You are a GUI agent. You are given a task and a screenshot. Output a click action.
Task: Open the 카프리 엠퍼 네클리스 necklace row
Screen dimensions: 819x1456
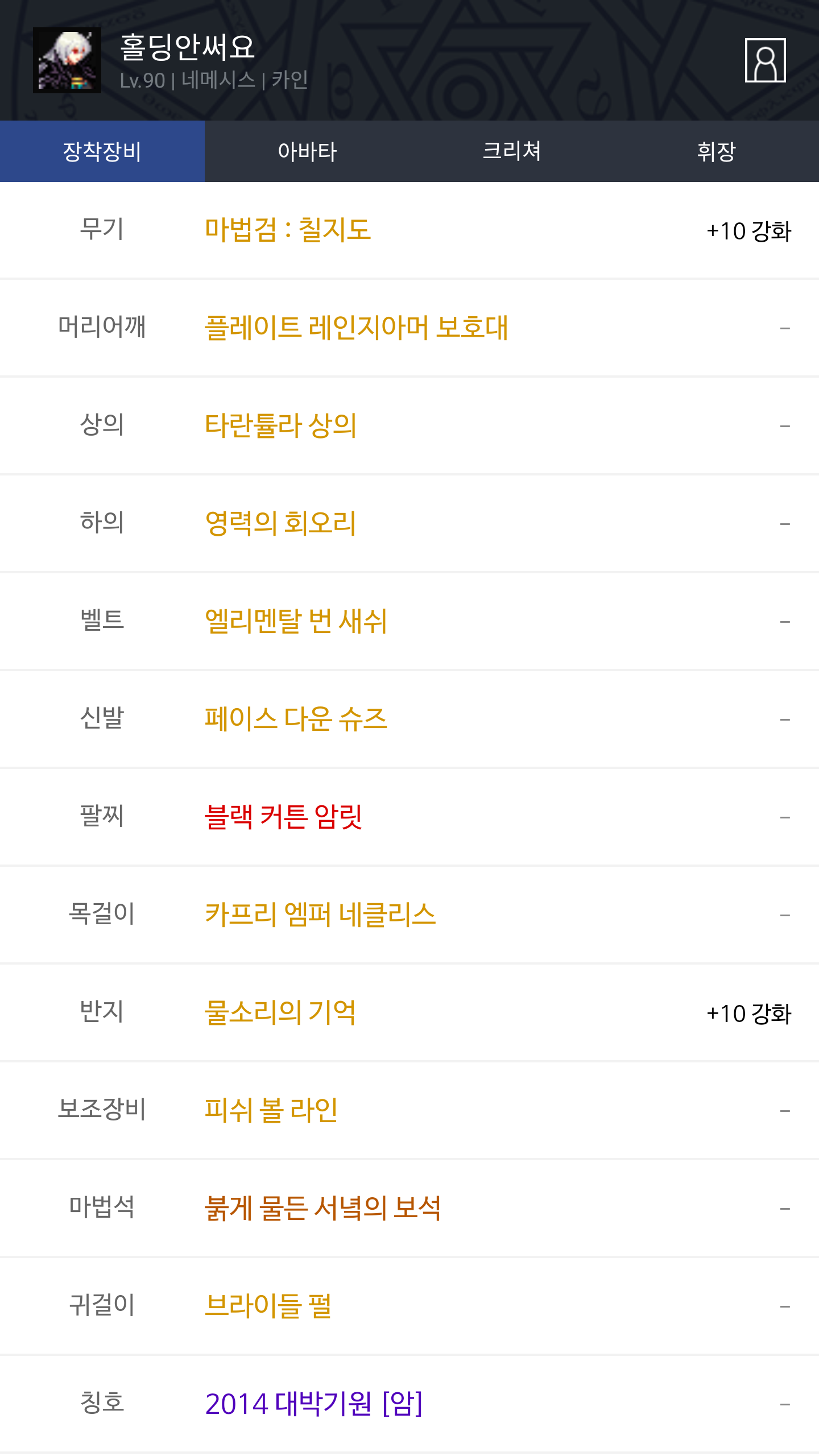coord(409,915)
